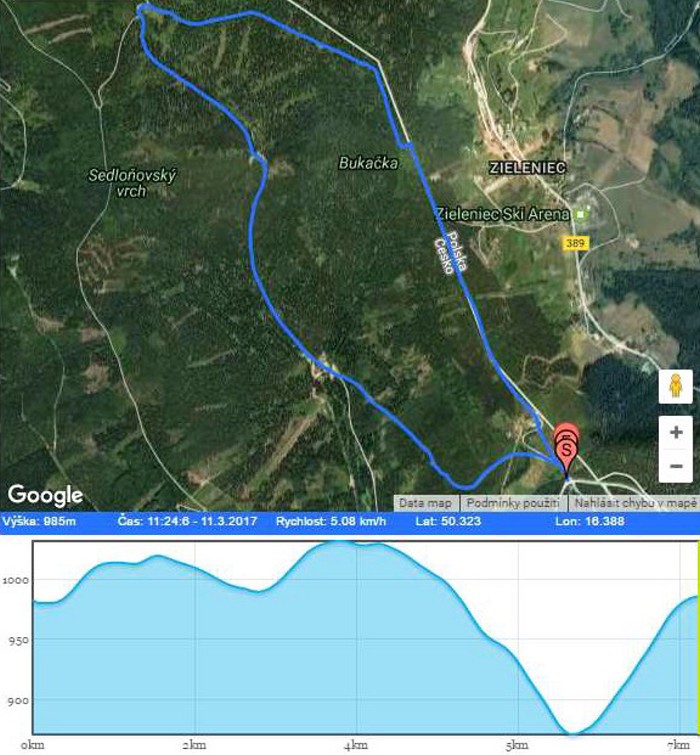The height and width of the screenshot is (755, 700).
Task: Tap the Street View pegman icon
Action: (676, 386)
